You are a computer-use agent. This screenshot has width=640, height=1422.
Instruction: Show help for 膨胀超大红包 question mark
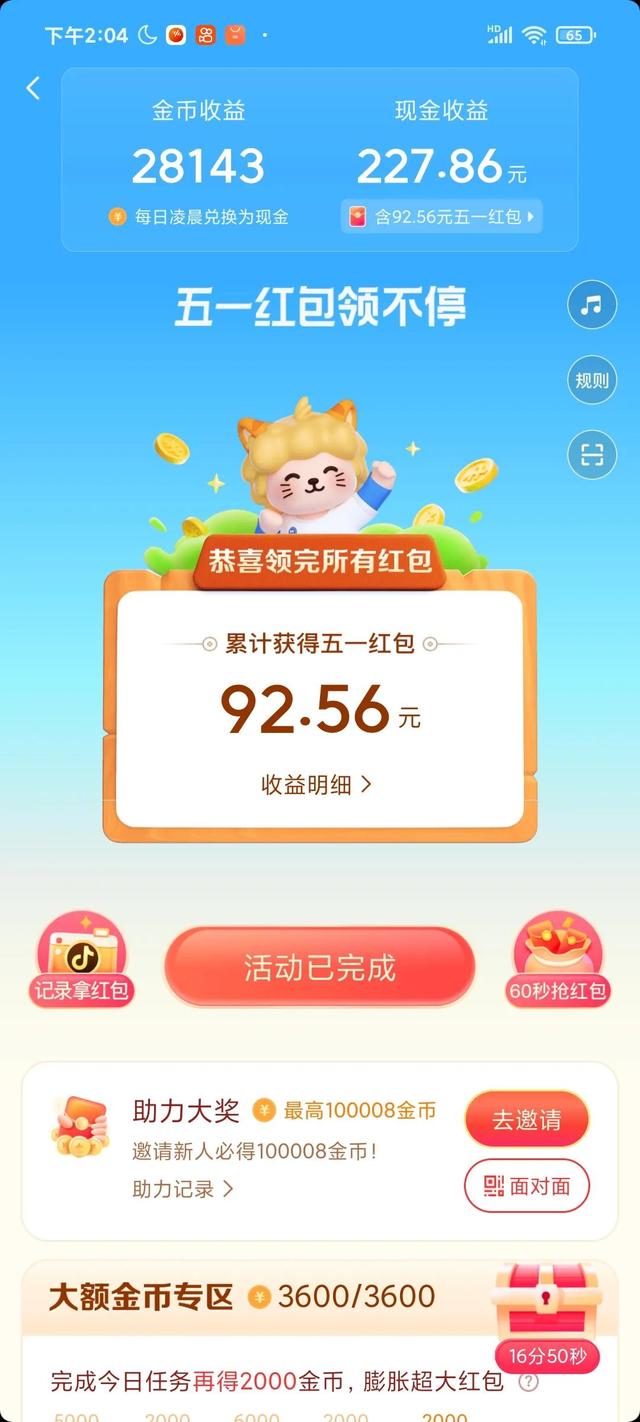[x=528, y=1382]
